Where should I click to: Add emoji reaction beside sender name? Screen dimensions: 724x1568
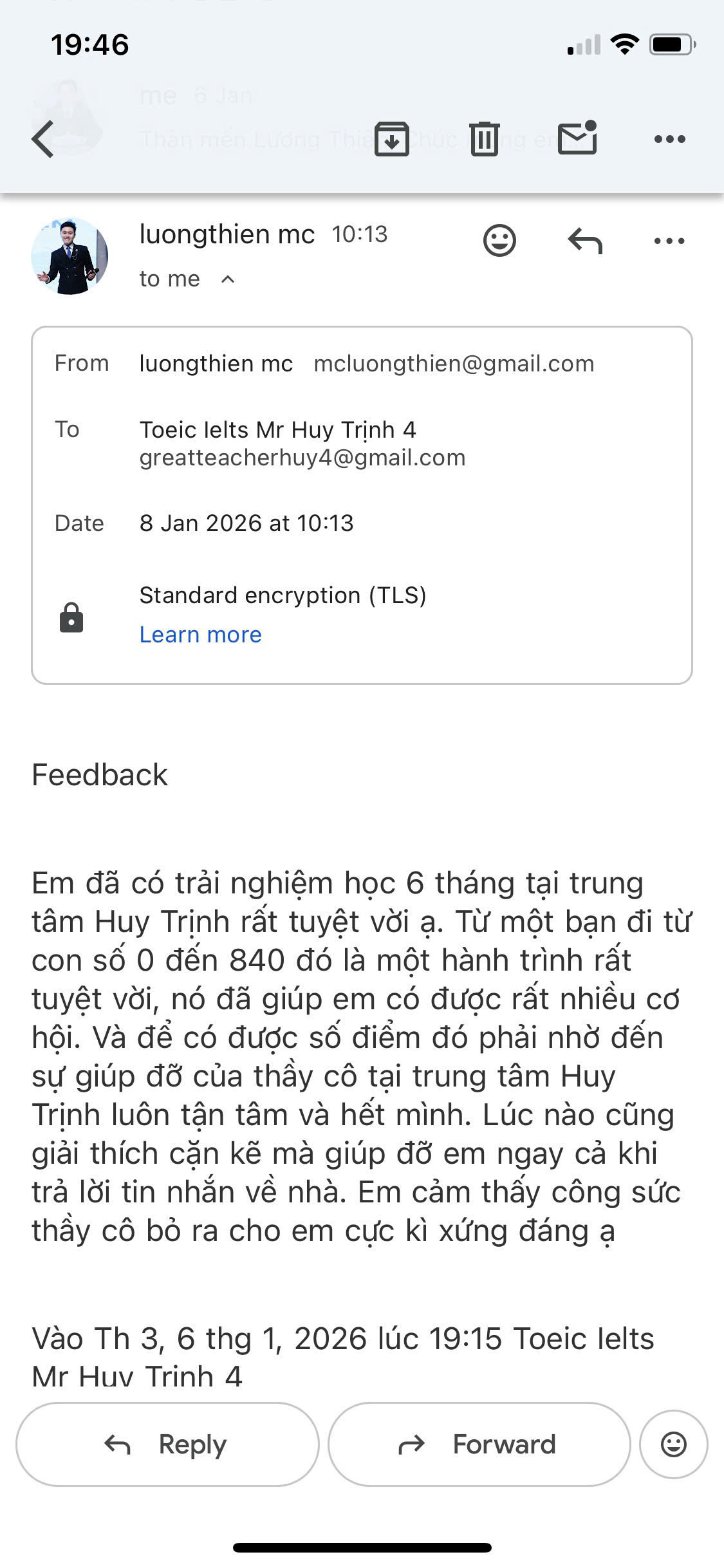(499, 241)
